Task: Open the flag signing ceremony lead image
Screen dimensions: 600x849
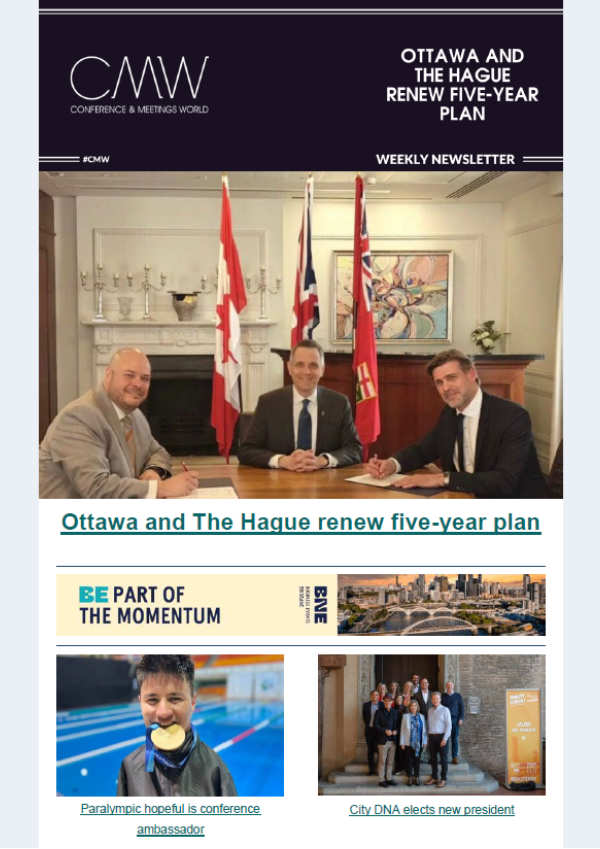Action: point(300,335)
